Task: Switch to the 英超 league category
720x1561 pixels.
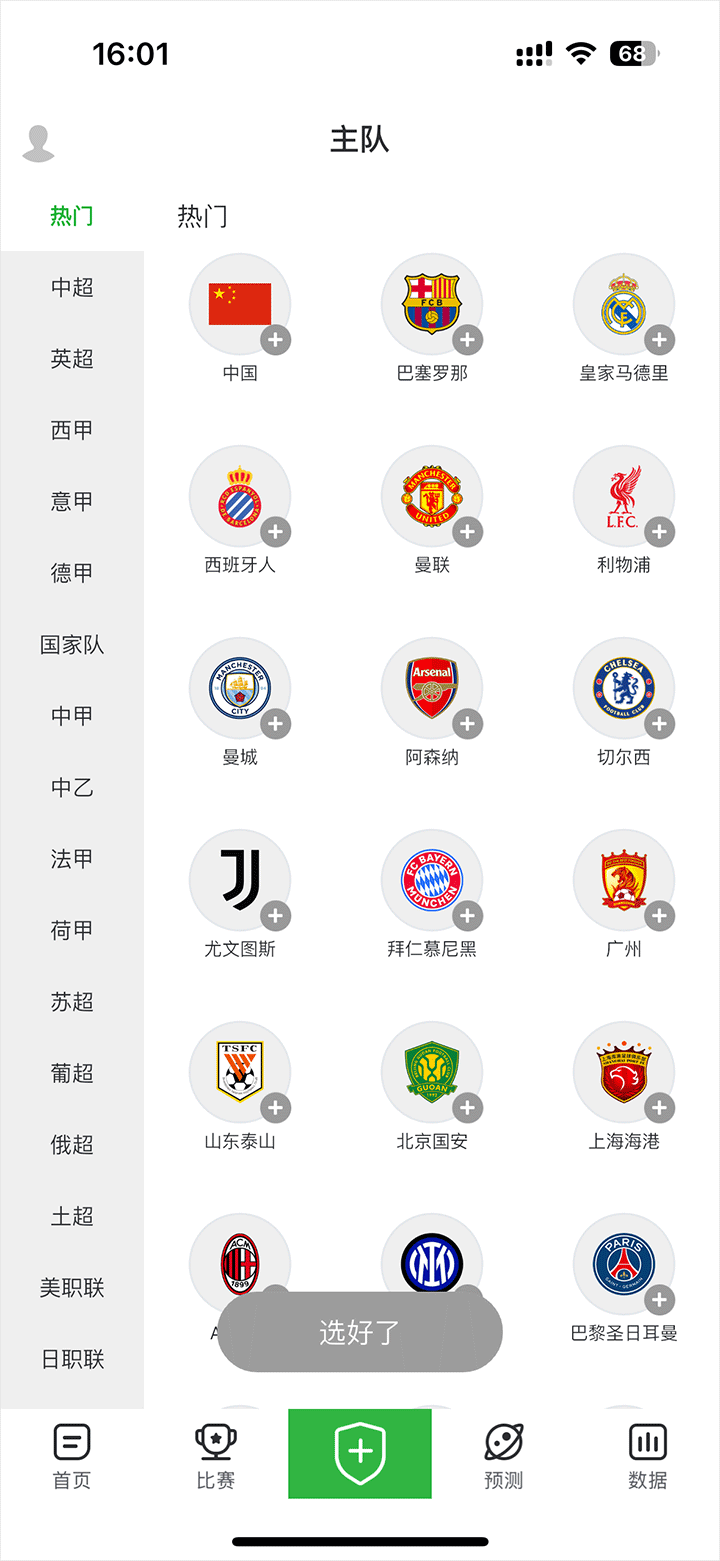Action: 72,359
